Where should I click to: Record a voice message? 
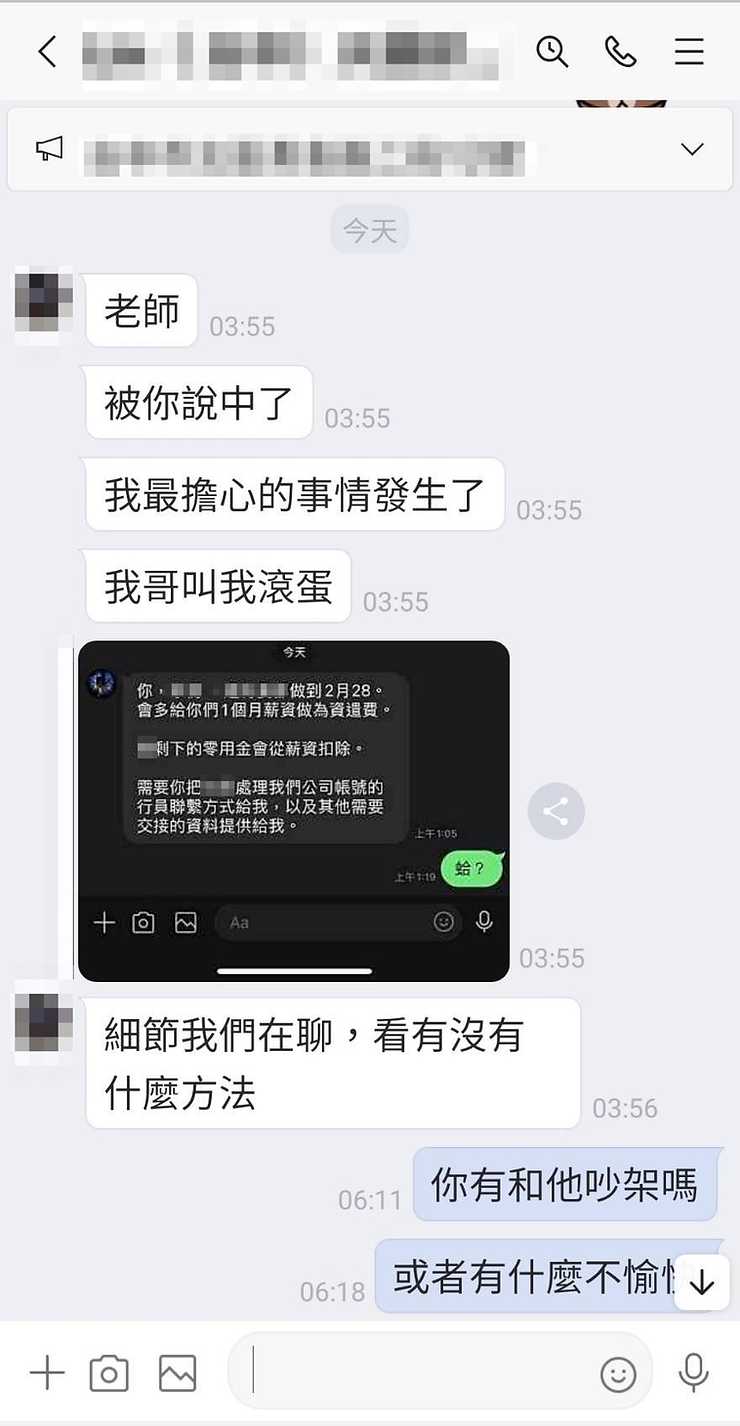[693, 1373]
